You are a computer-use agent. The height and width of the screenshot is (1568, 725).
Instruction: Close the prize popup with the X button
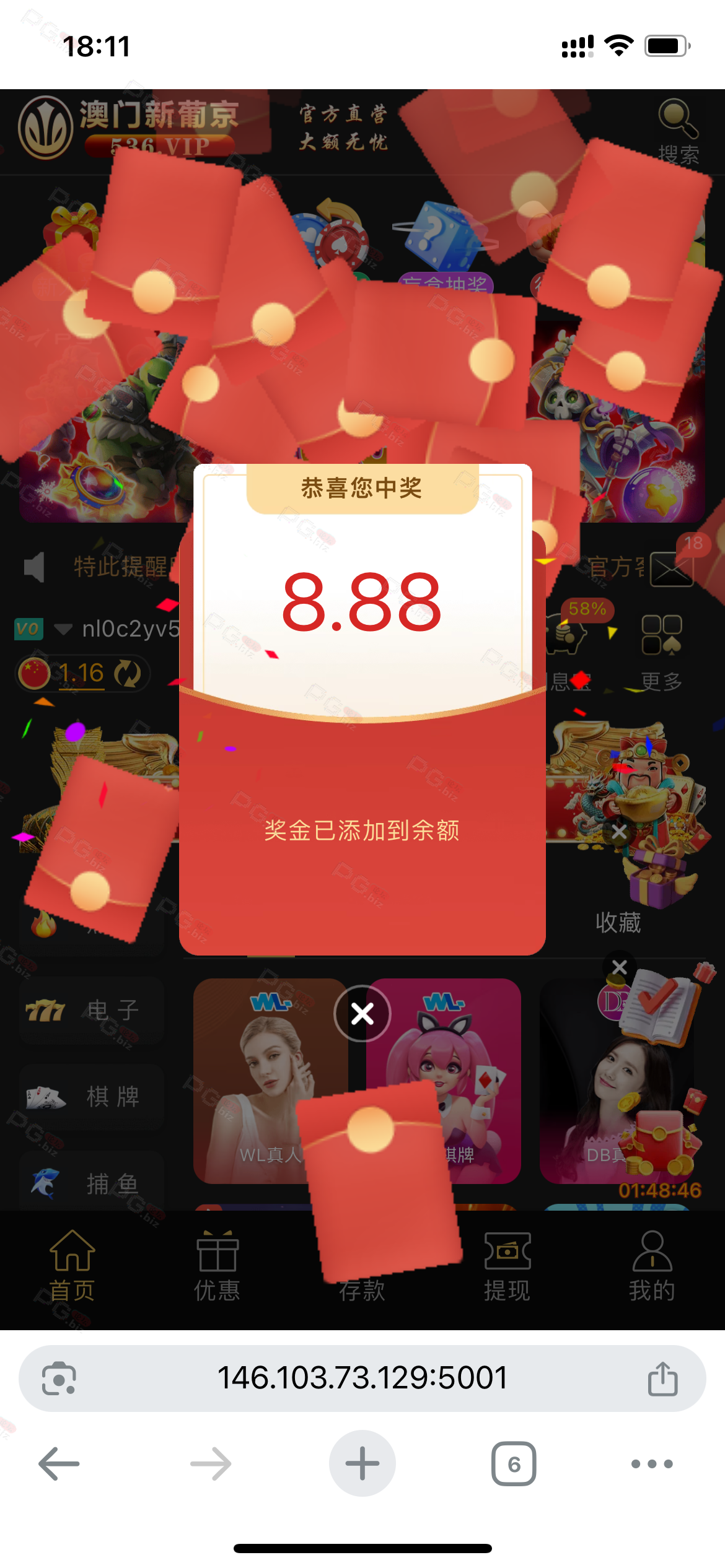pos(362,1014)
